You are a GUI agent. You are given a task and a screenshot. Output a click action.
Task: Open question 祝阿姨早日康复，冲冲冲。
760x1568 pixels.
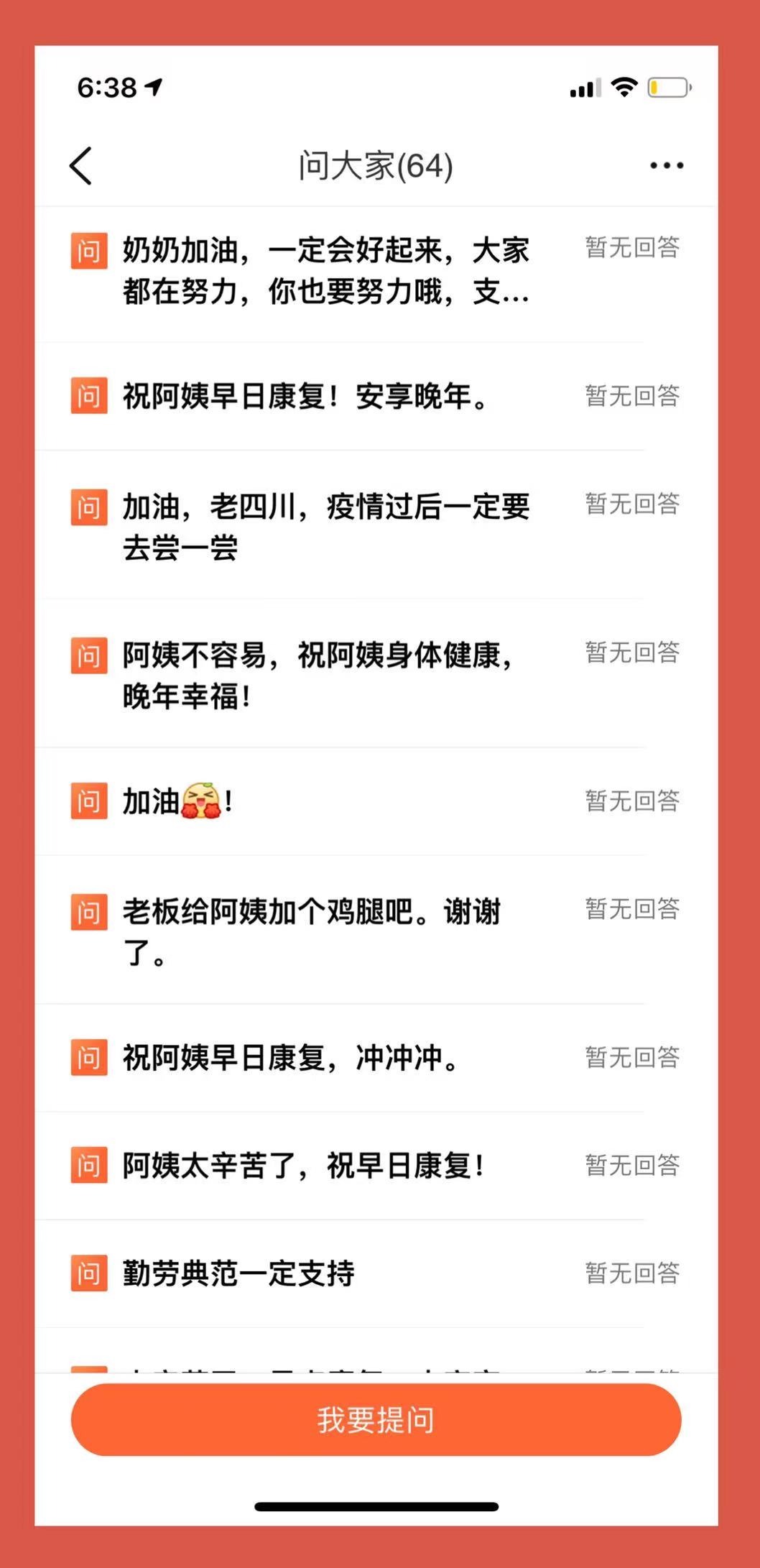tap(376, 1058)
